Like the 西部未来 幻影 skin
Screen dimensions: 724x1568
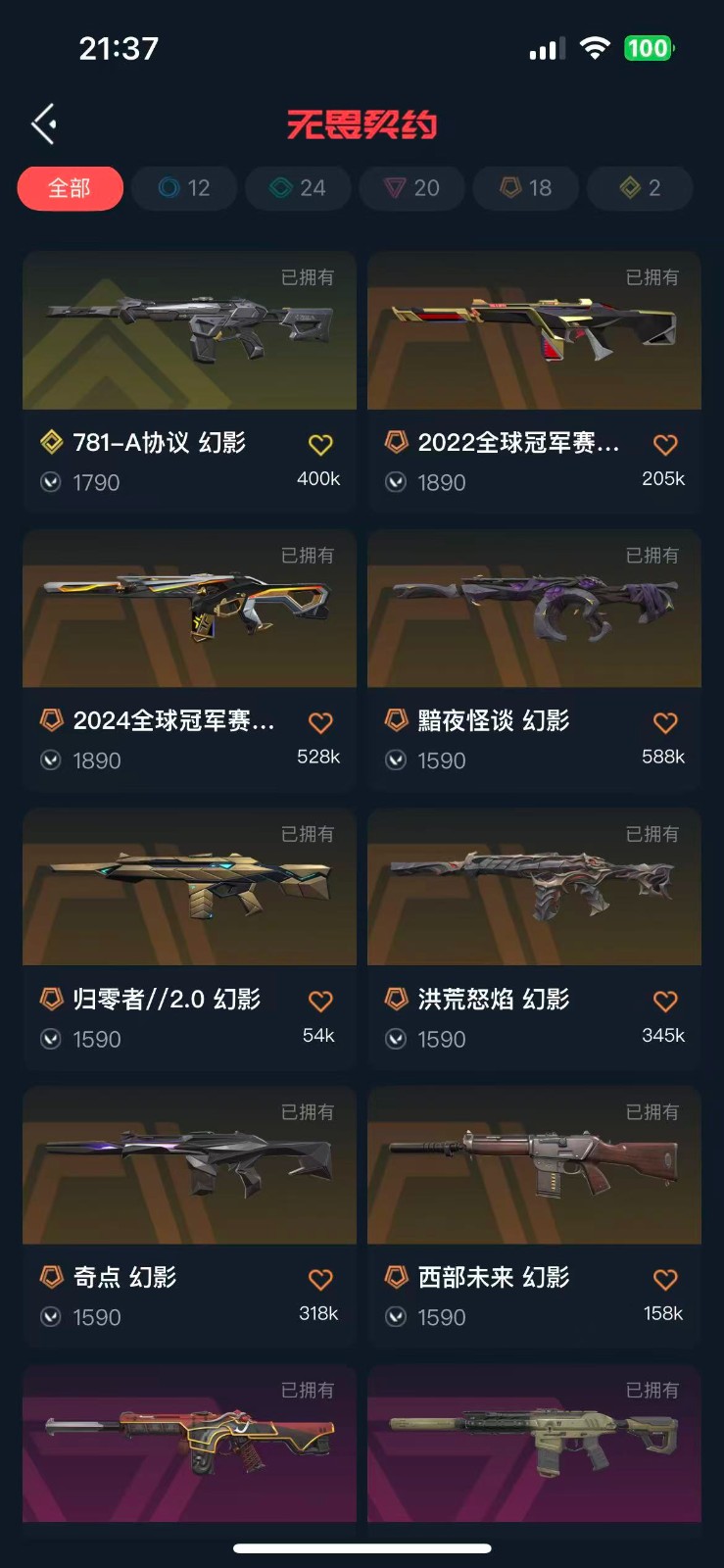665,1280
